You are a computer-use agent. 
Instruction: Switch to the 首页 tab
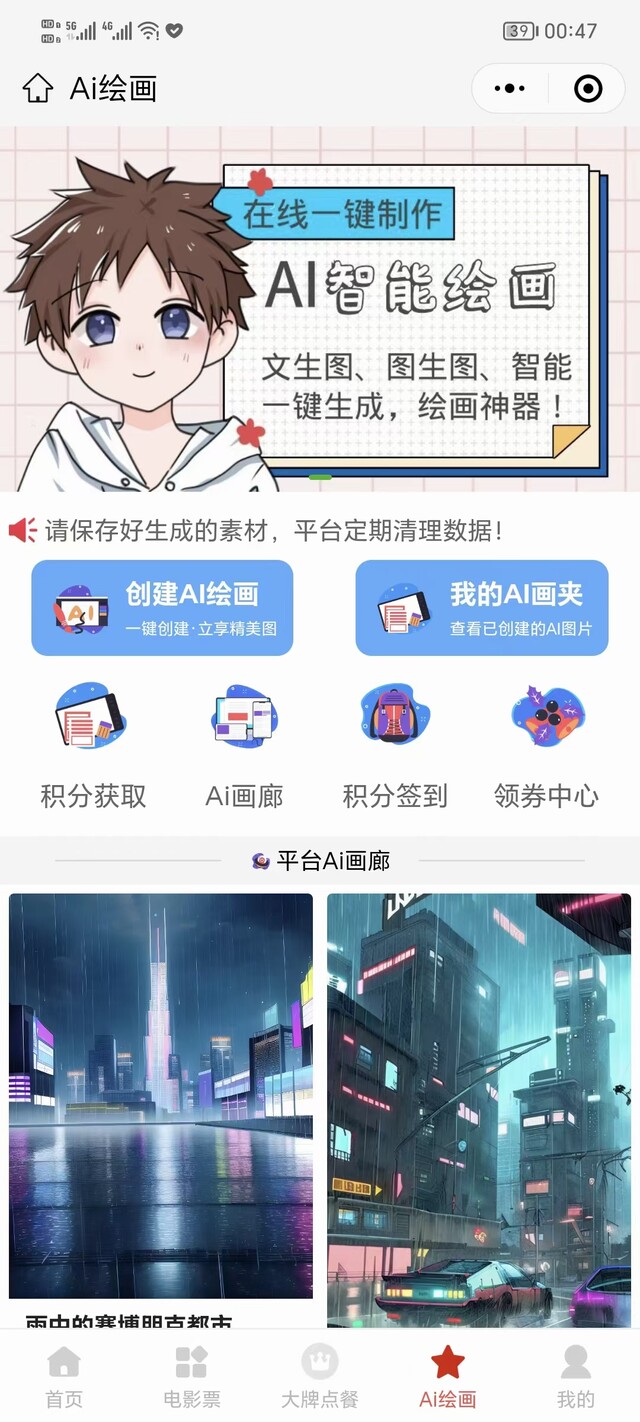click(64, 1377)
